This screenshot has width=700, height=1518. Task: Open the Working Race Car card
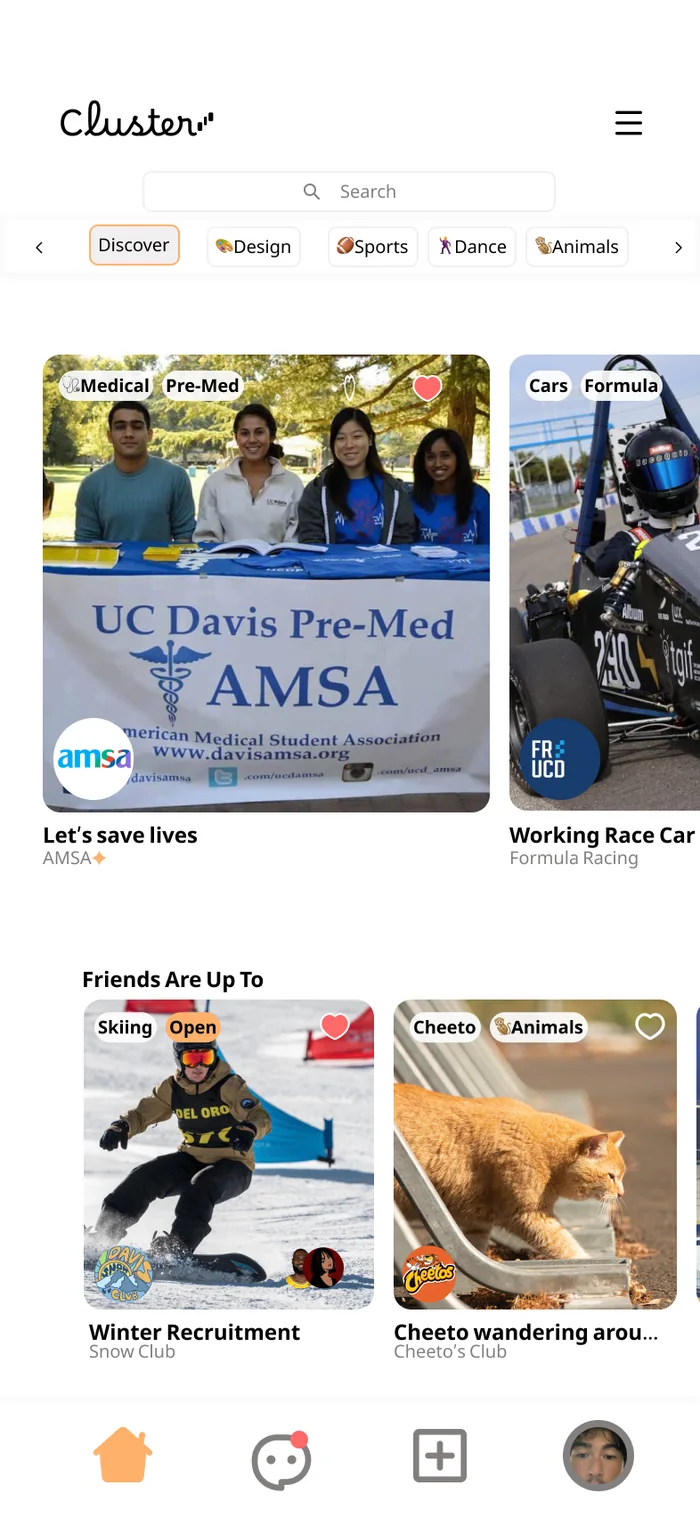pyautogui.click(x=605, y=583)
